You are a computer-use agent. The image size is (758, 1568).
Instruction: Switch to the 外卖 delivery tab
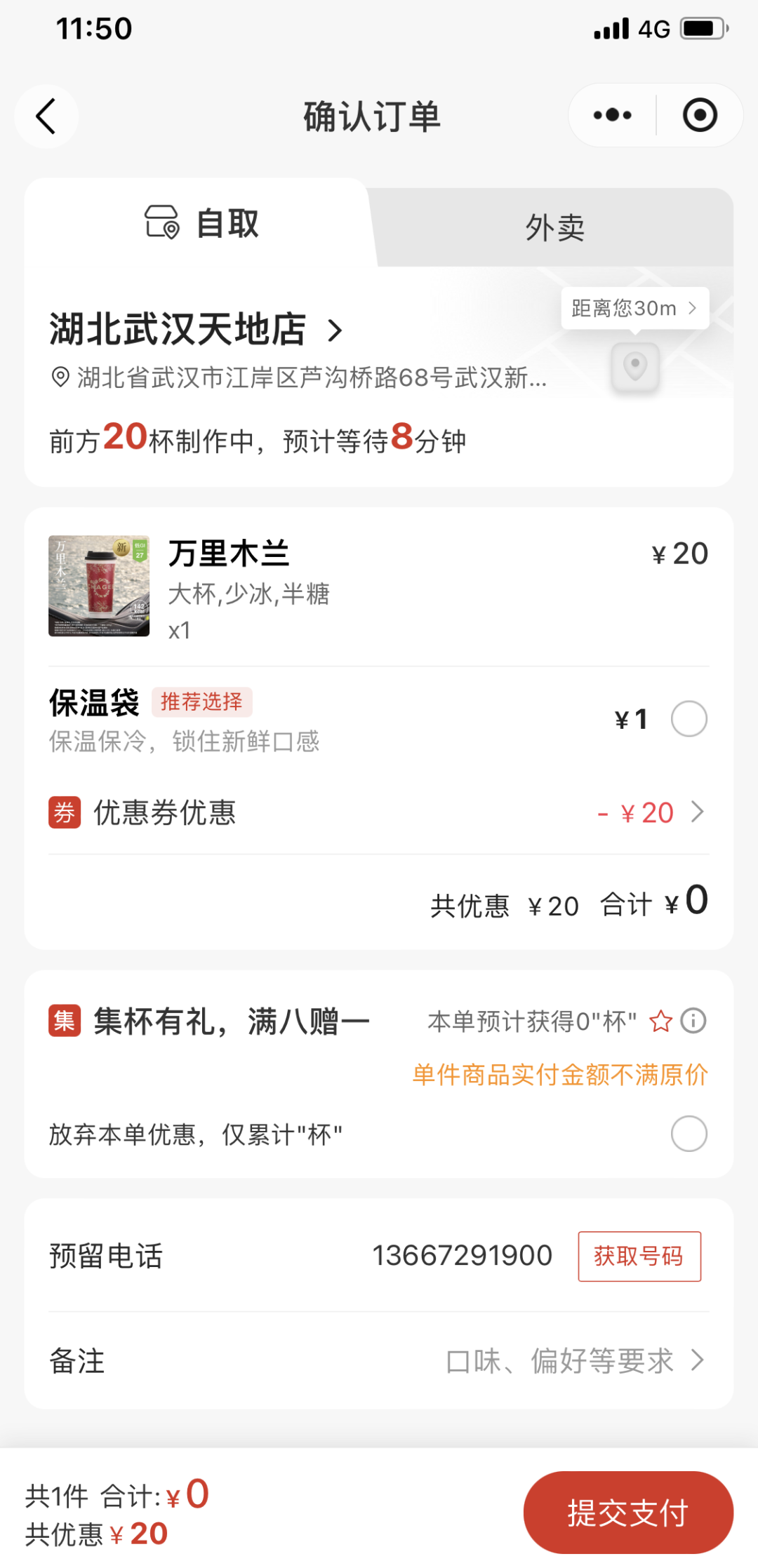pos(554,228)
